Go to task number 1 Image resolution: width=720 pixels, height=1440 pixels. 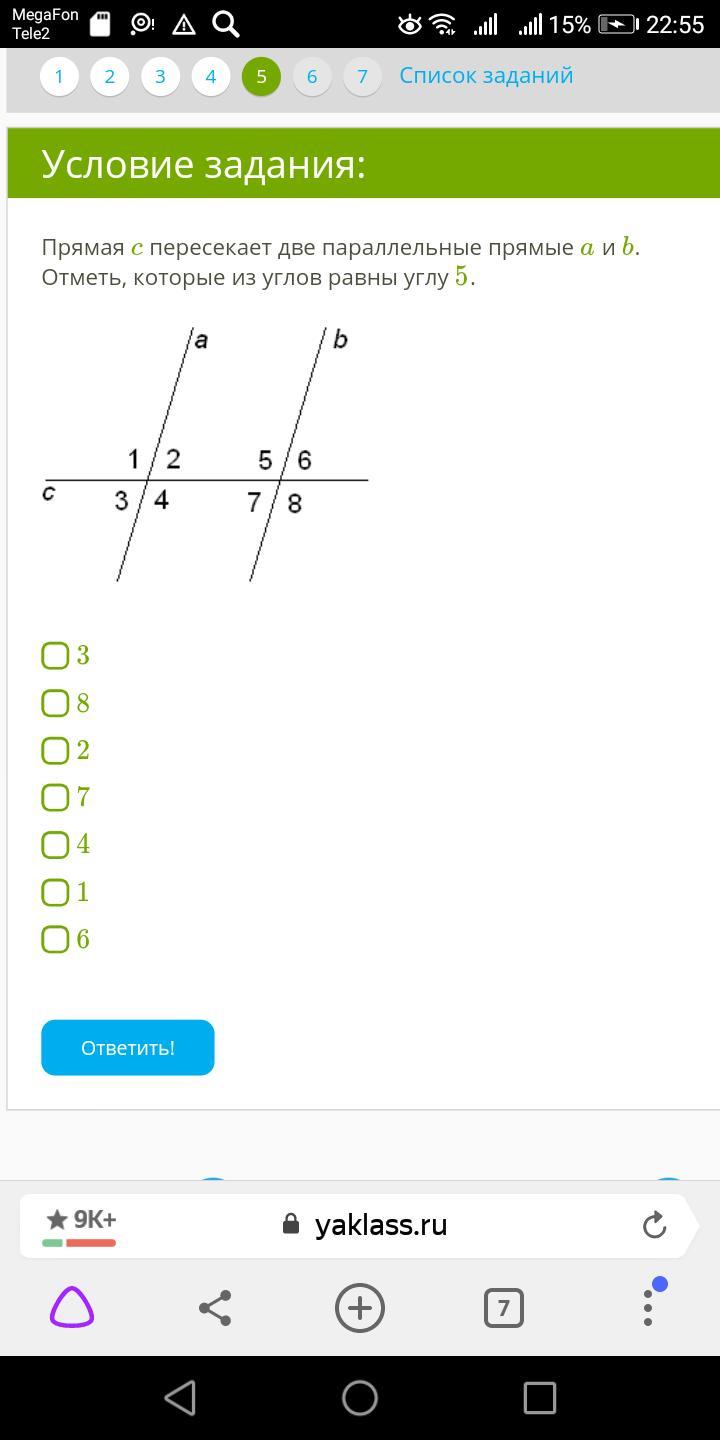pos(59,76)
